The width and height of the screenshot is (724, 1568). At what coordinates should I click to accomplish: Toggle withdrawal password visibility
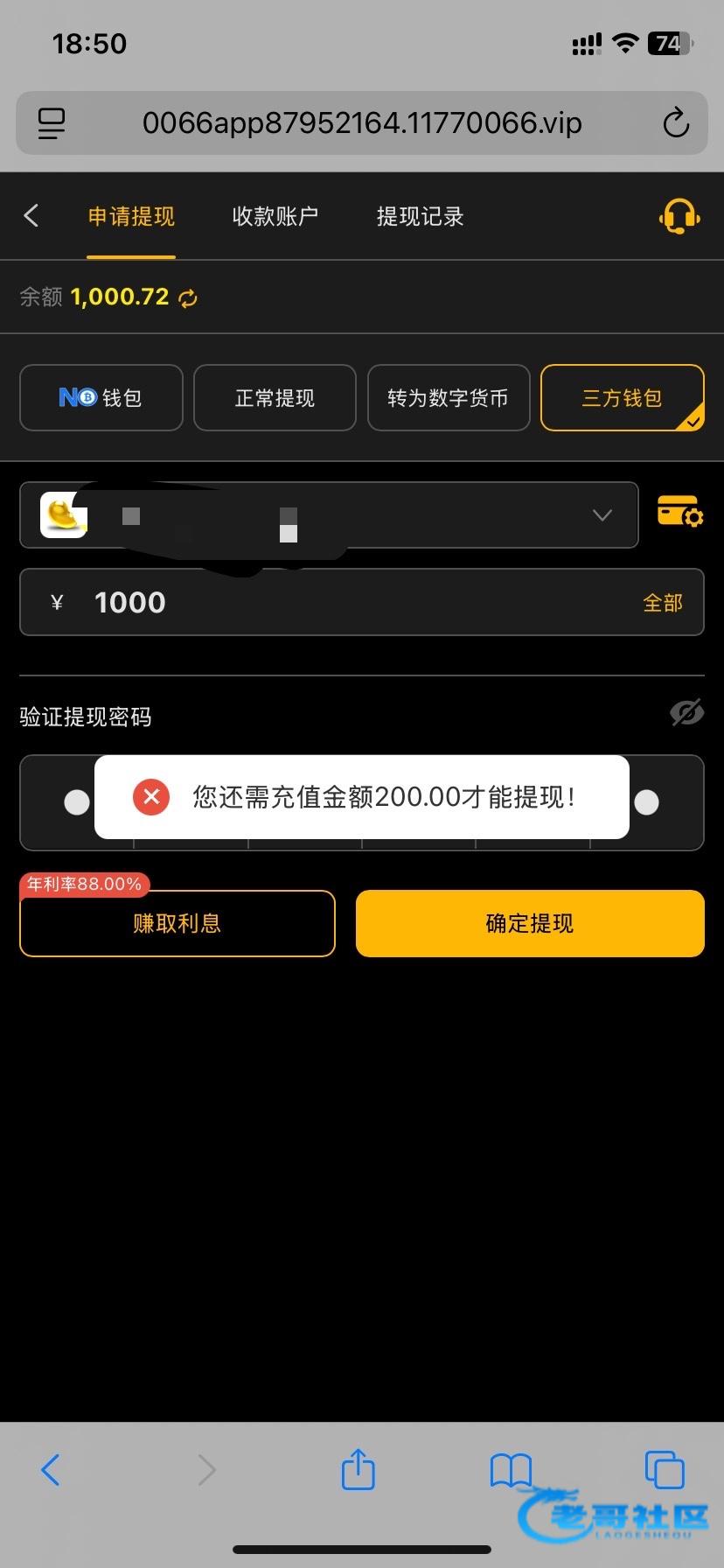pos(686,713)
